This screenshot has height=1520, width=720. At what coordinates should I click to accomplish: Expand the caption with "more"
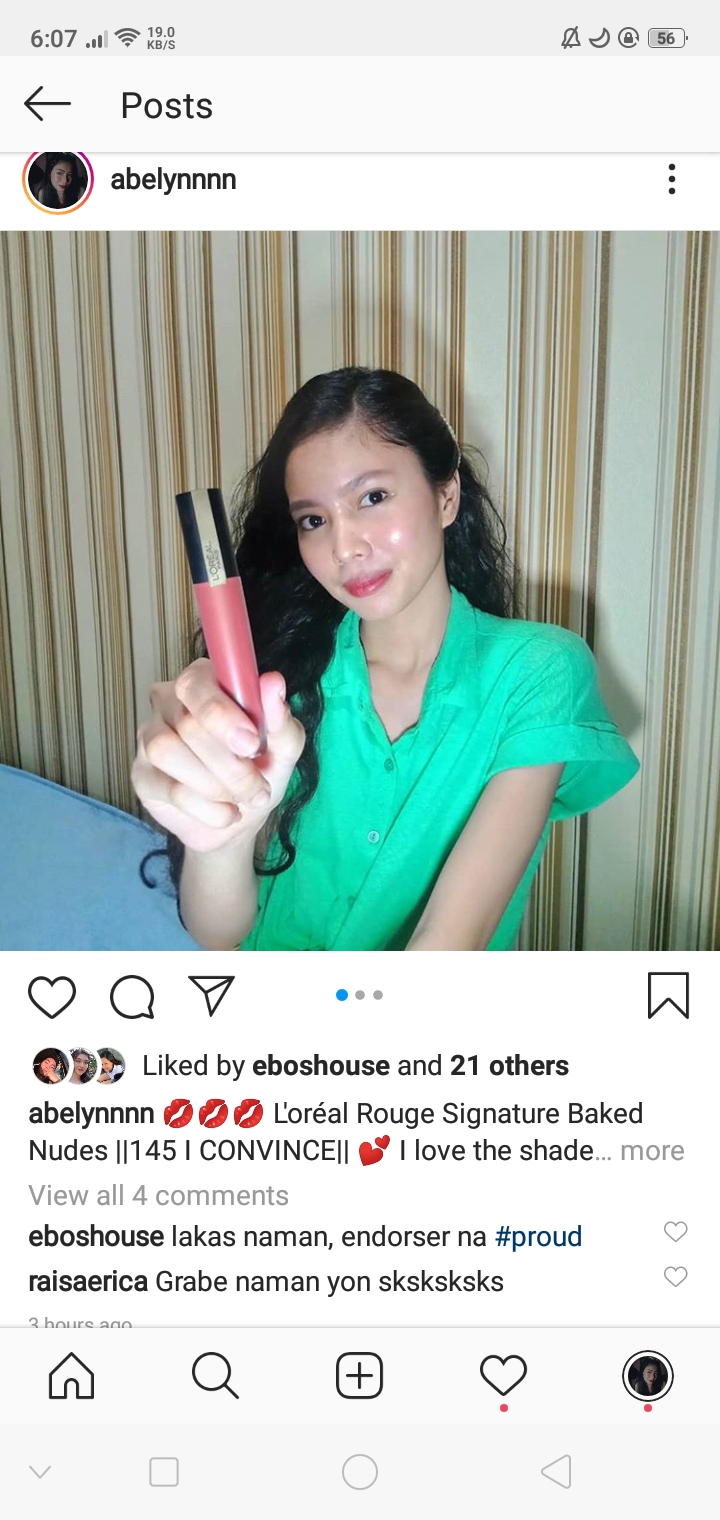pyautogui.click(x=652, y=1151)
